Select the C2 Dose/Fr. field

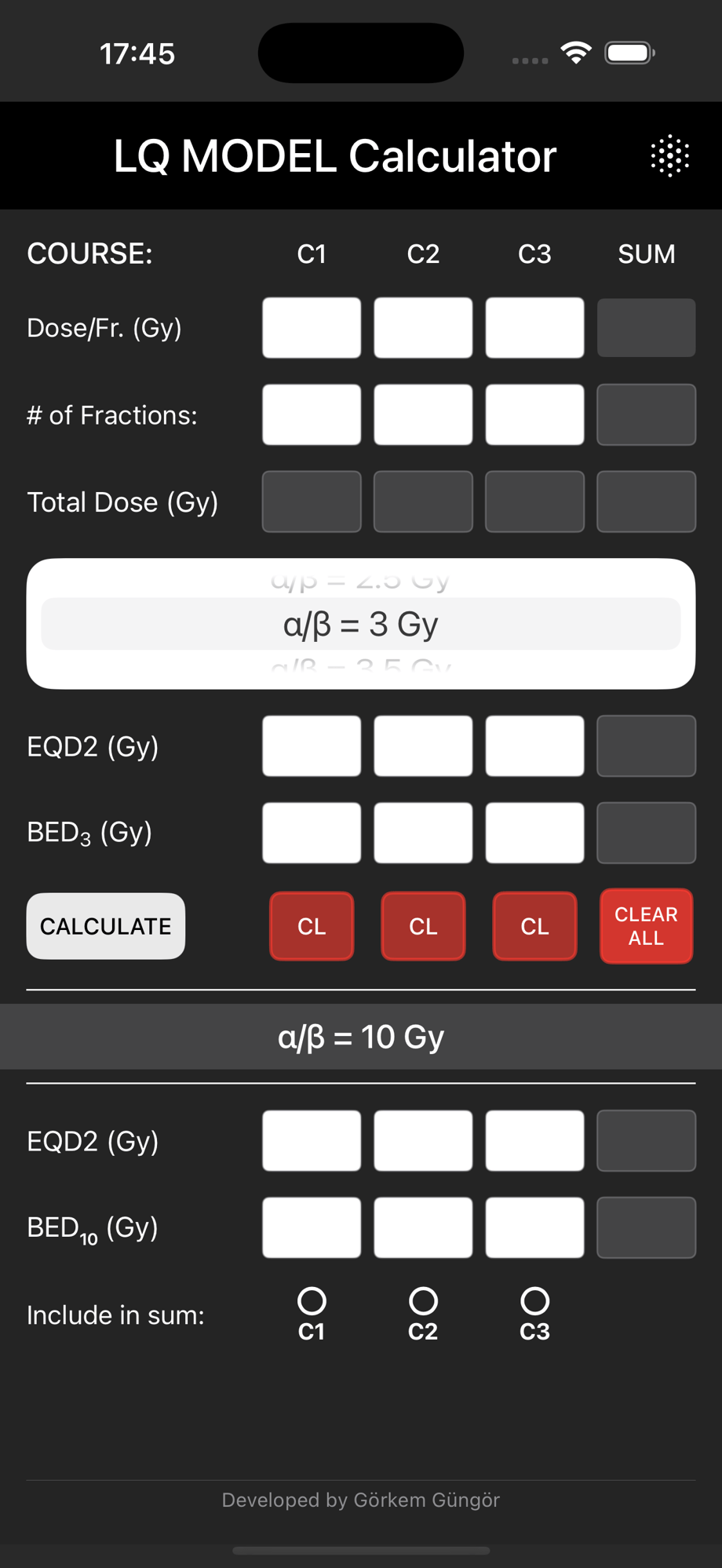pyautogui.click(x=423, y=327)
